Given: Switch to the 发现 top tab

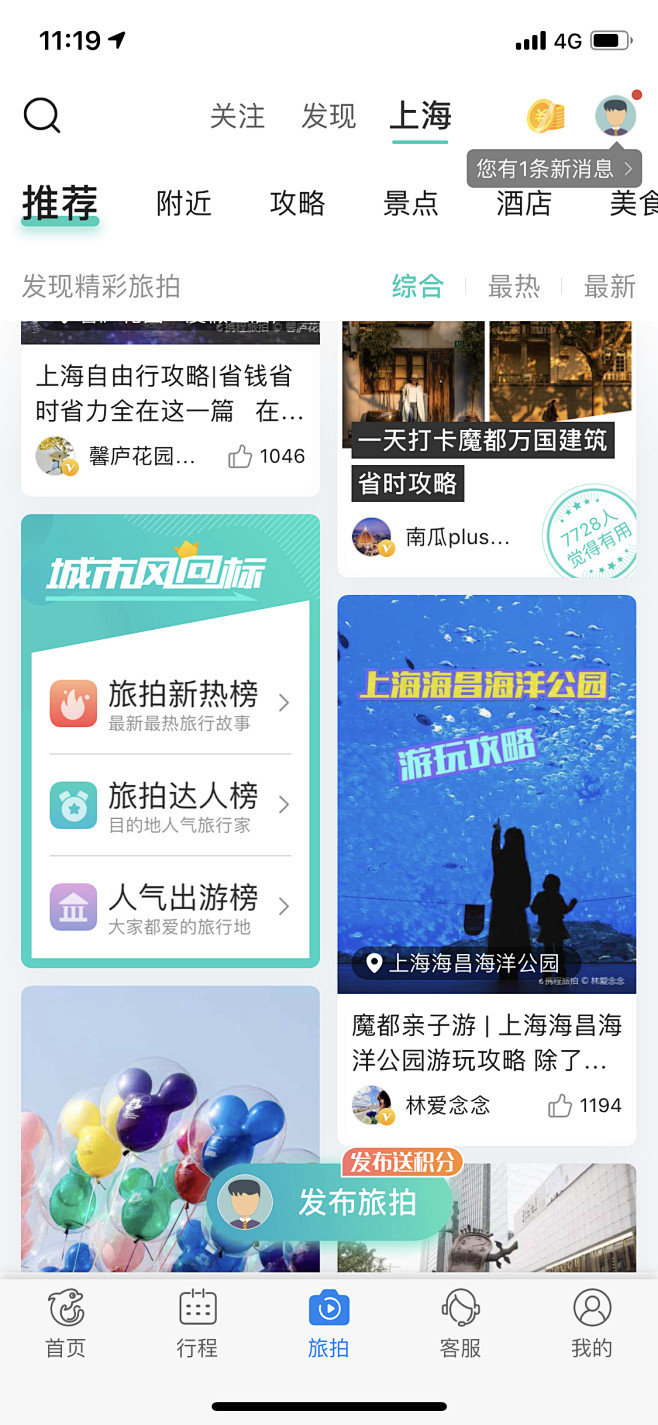Looking at the screenshot, I should point(329,116).
